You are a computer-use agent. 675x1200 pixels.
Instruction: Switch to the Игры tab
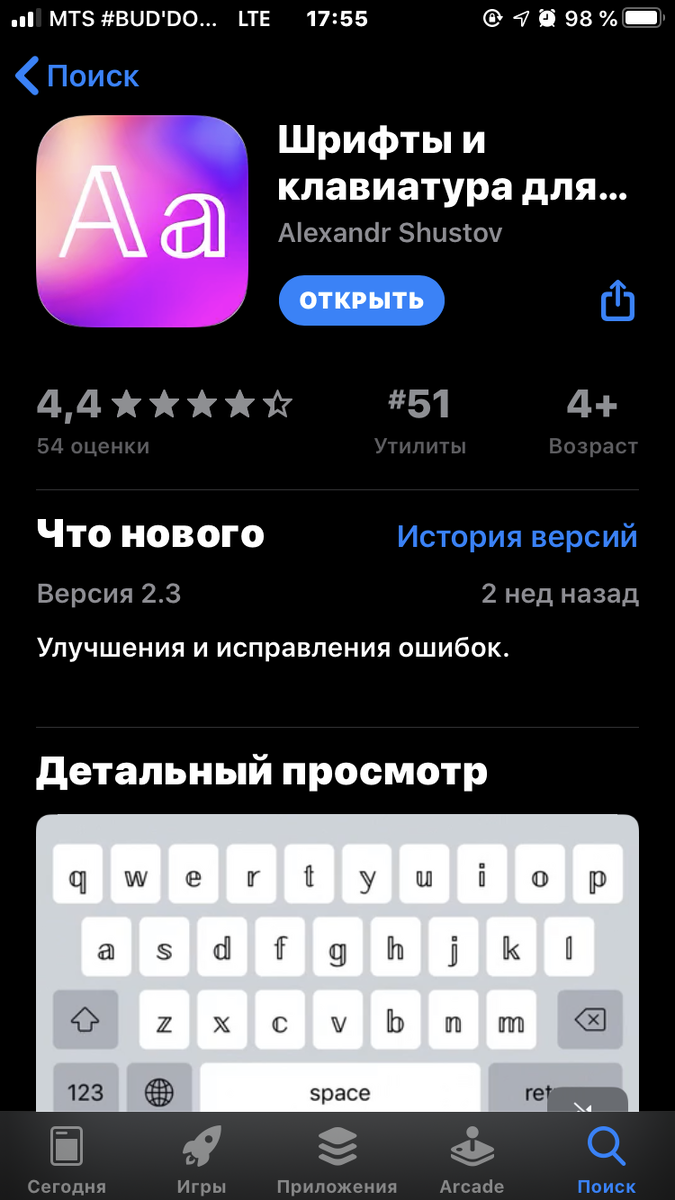point(202,1158)
